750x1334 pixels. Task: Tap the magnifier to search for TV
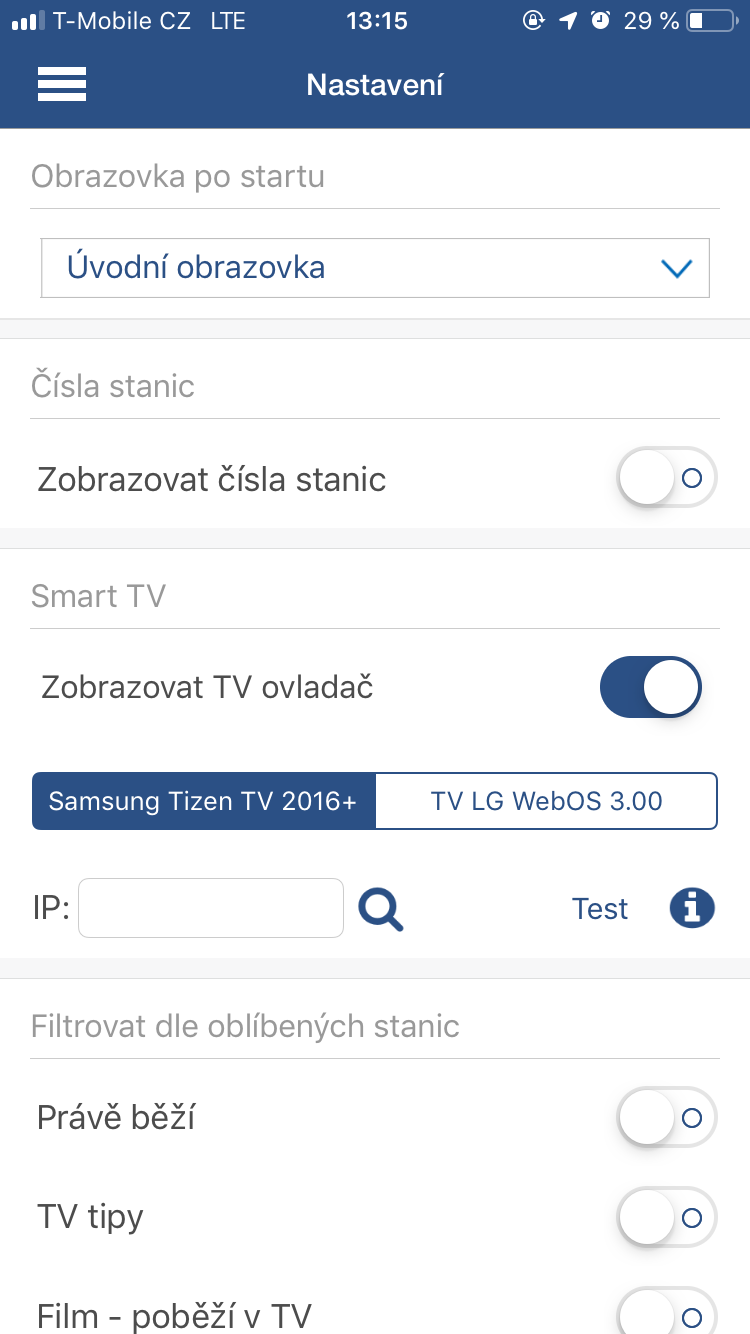[x=381, y=909]
